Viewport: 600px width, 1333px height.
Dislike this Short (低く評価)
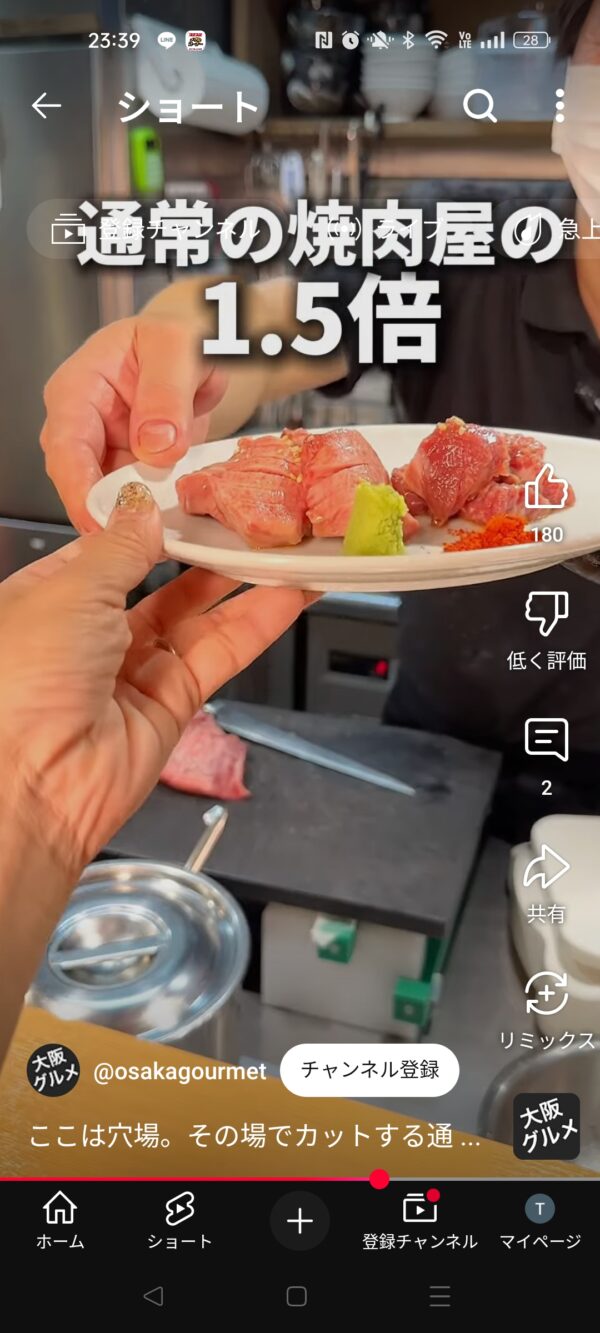pos(546,615)
